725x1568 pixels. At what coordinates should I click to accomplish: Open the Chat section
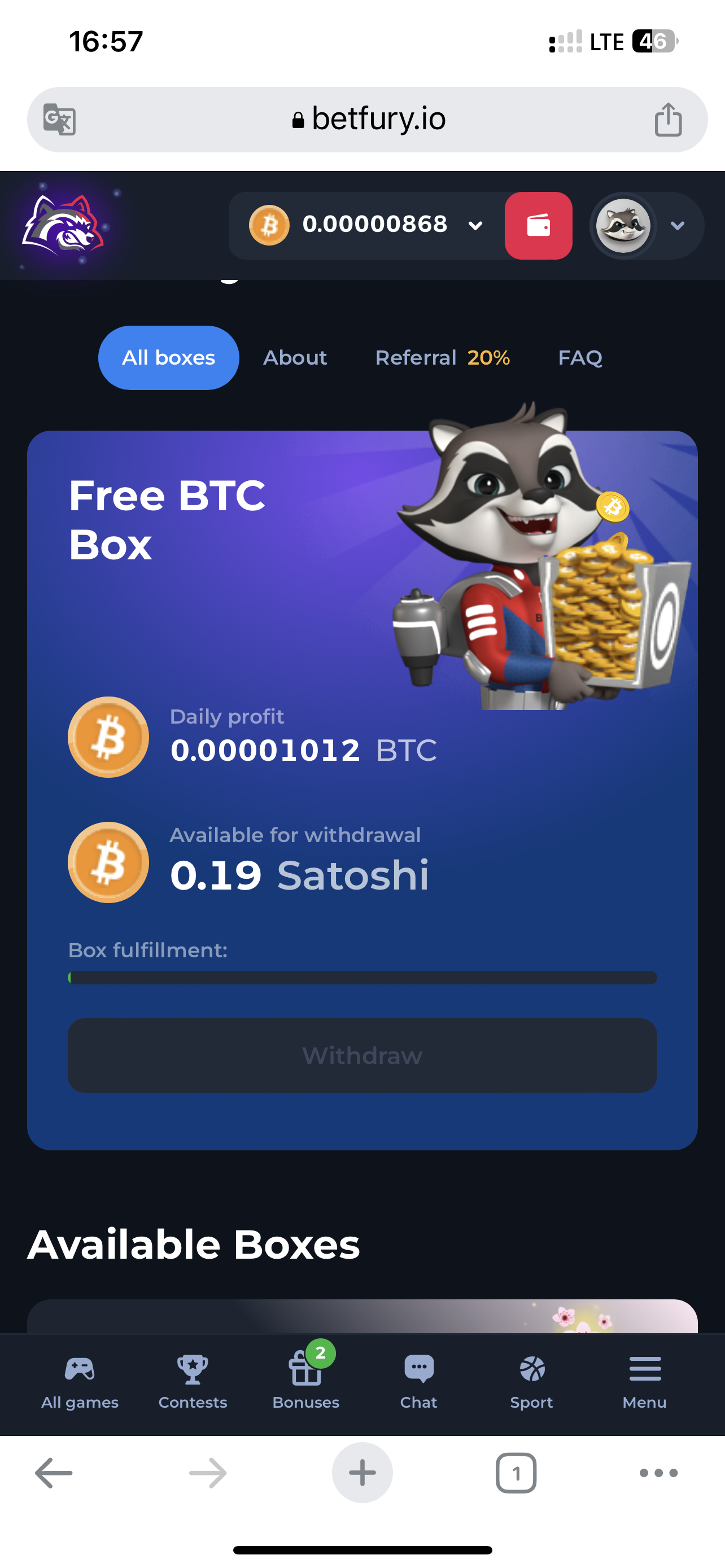click(x=419, y=1383)
